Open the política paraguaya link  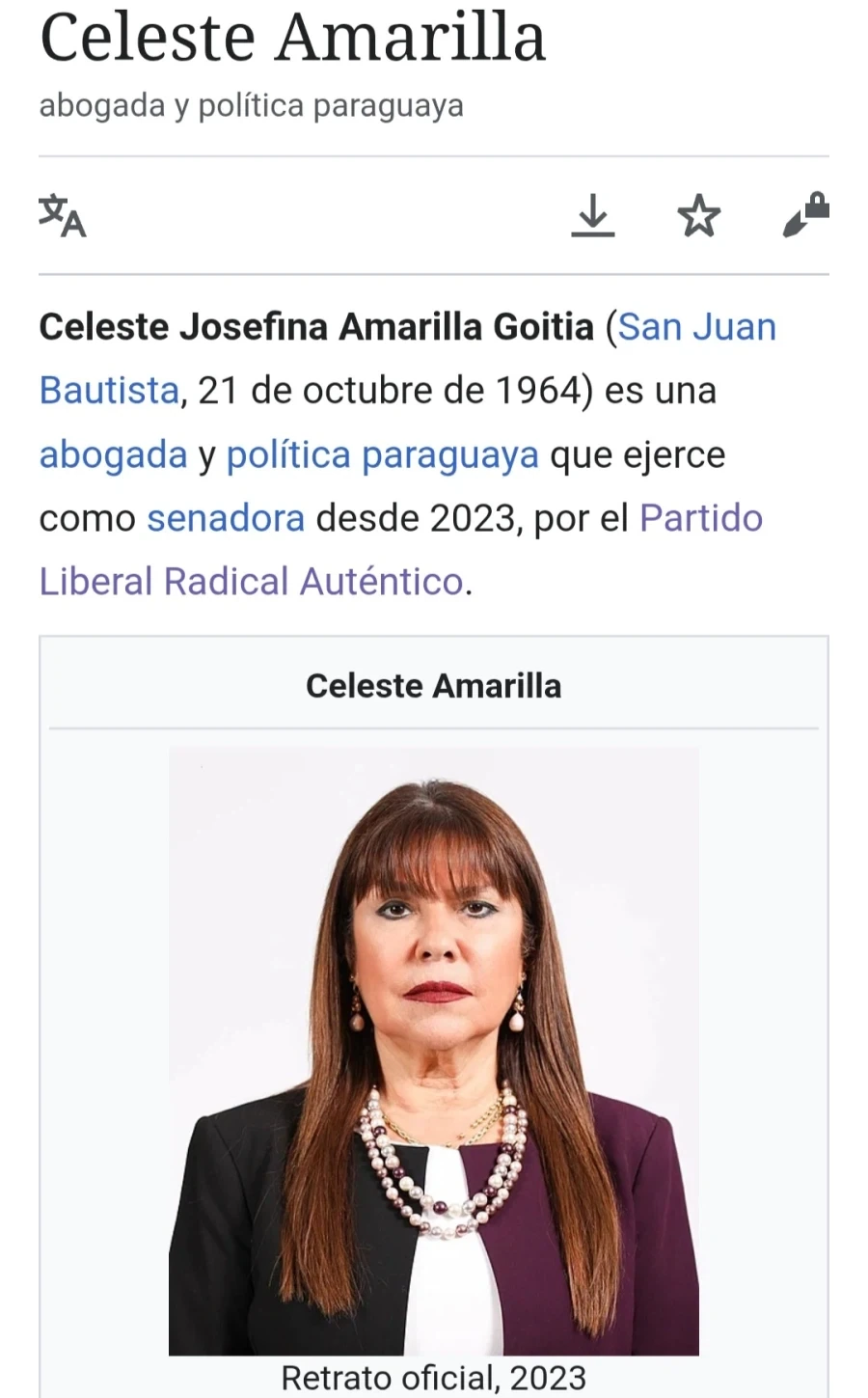coord(382,454)
